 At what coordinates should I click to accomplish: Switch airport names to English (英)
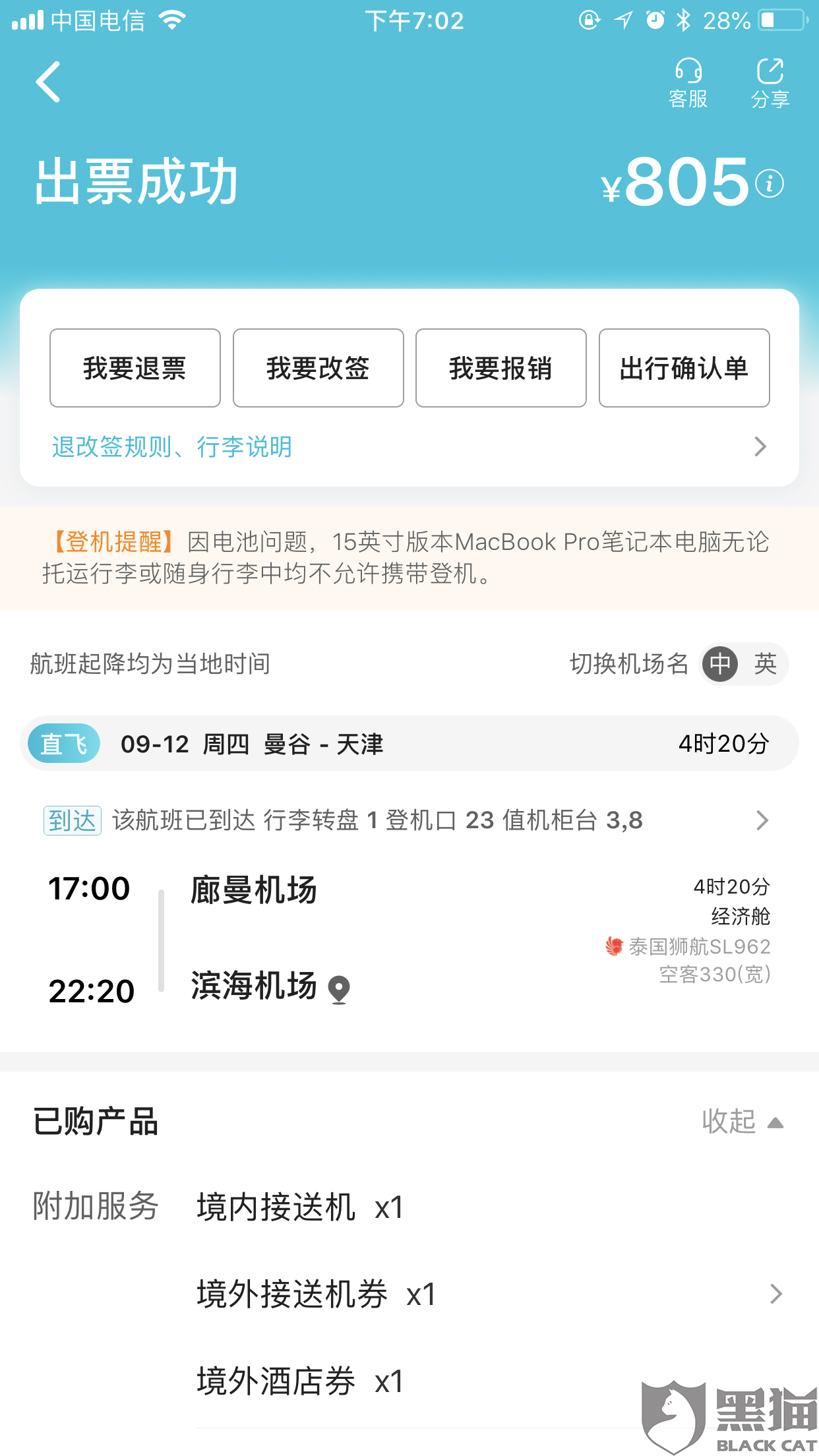[765, 663]
